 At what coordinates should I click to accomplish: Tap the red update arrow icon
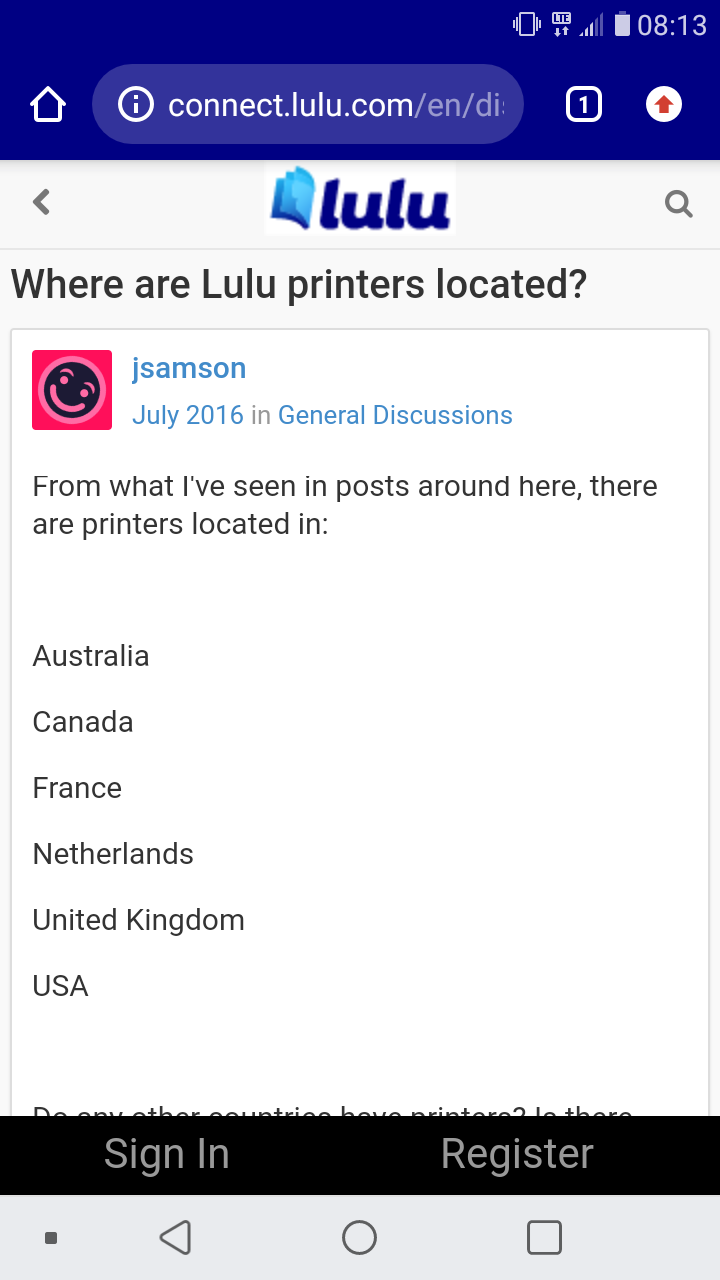664,104
